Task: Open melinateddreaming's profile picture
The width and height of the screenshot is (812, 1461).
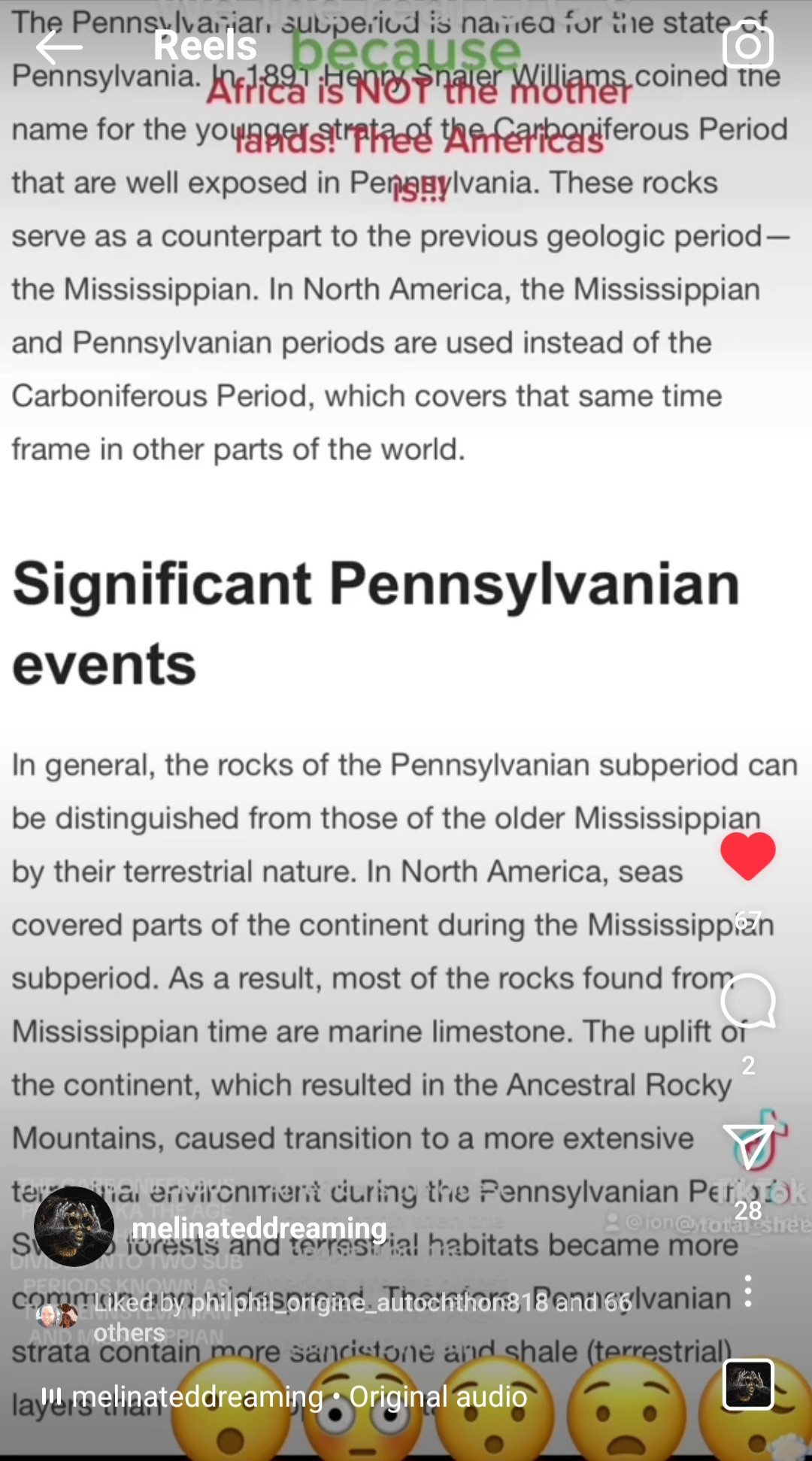Action: [74, 1227]
